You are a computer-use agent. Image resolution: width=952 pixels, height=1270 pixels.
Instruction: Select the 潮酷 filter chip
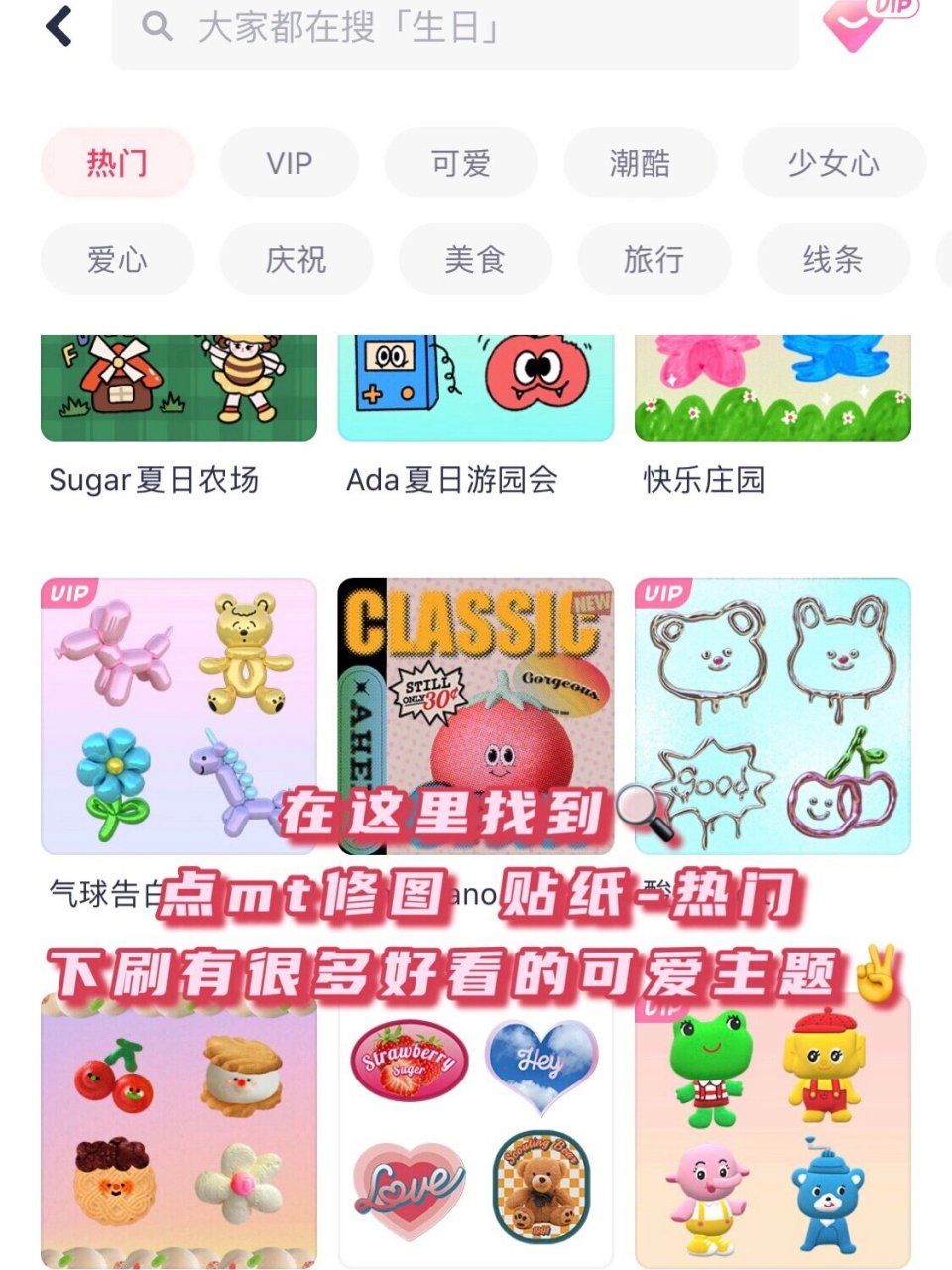coord(640,163)
